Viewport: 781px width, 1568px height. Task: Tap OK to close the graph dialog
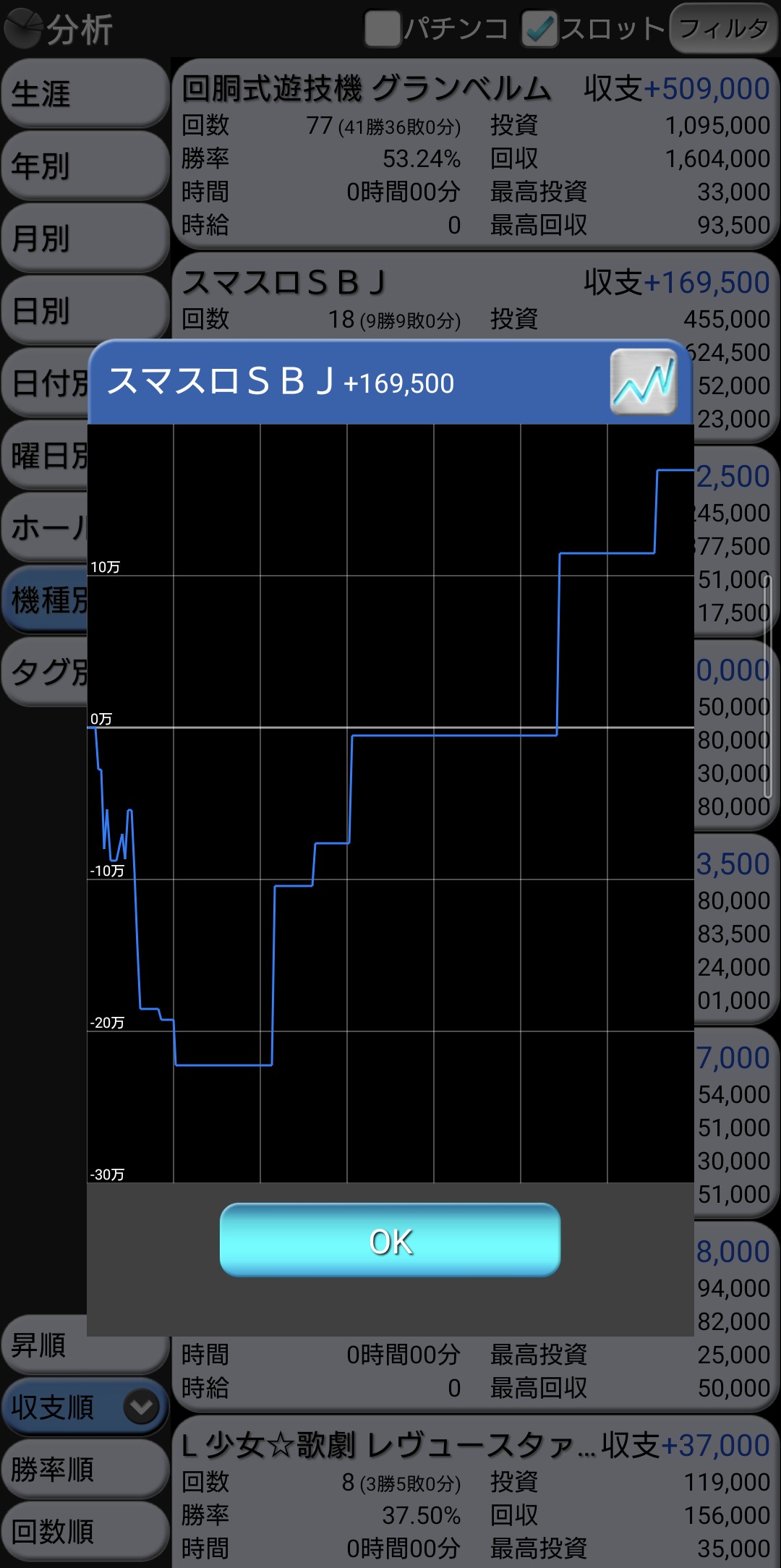pyautogui.click(x=390, y=1240)
